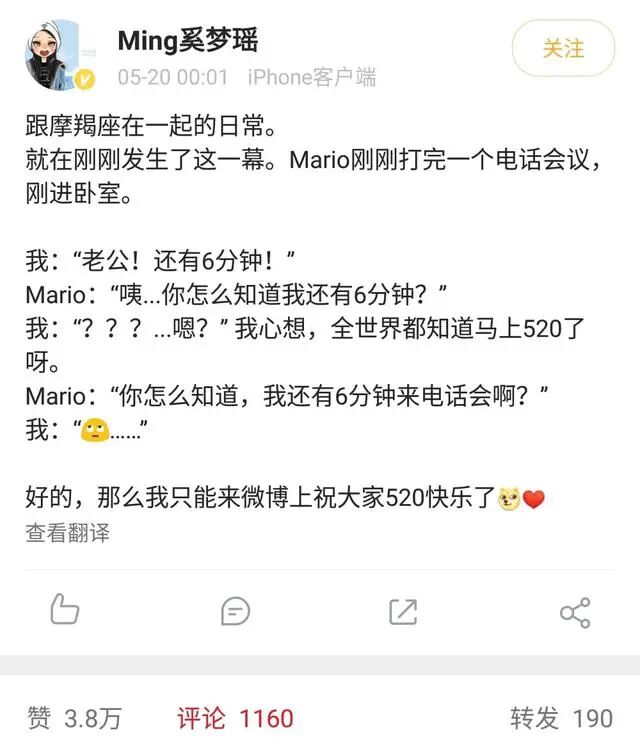The height and width of the screenshot is (753, 640).
Task: Repost using the square arrow icon
Action: point(403,611)
